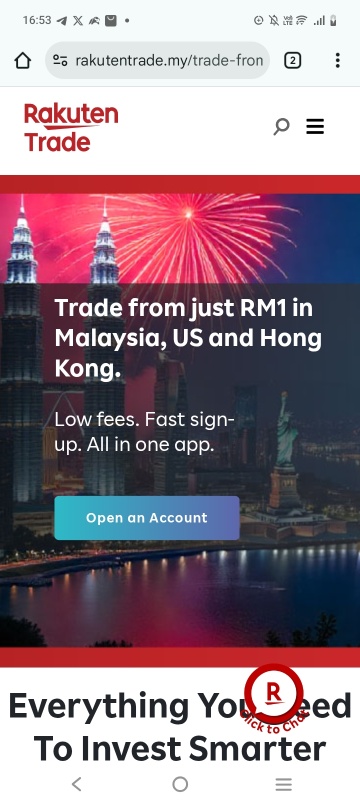Viewport: 360px width, 804px height.
Task: Go to the Rakuten Trade homepage logo
Action: tap(71, 127)
